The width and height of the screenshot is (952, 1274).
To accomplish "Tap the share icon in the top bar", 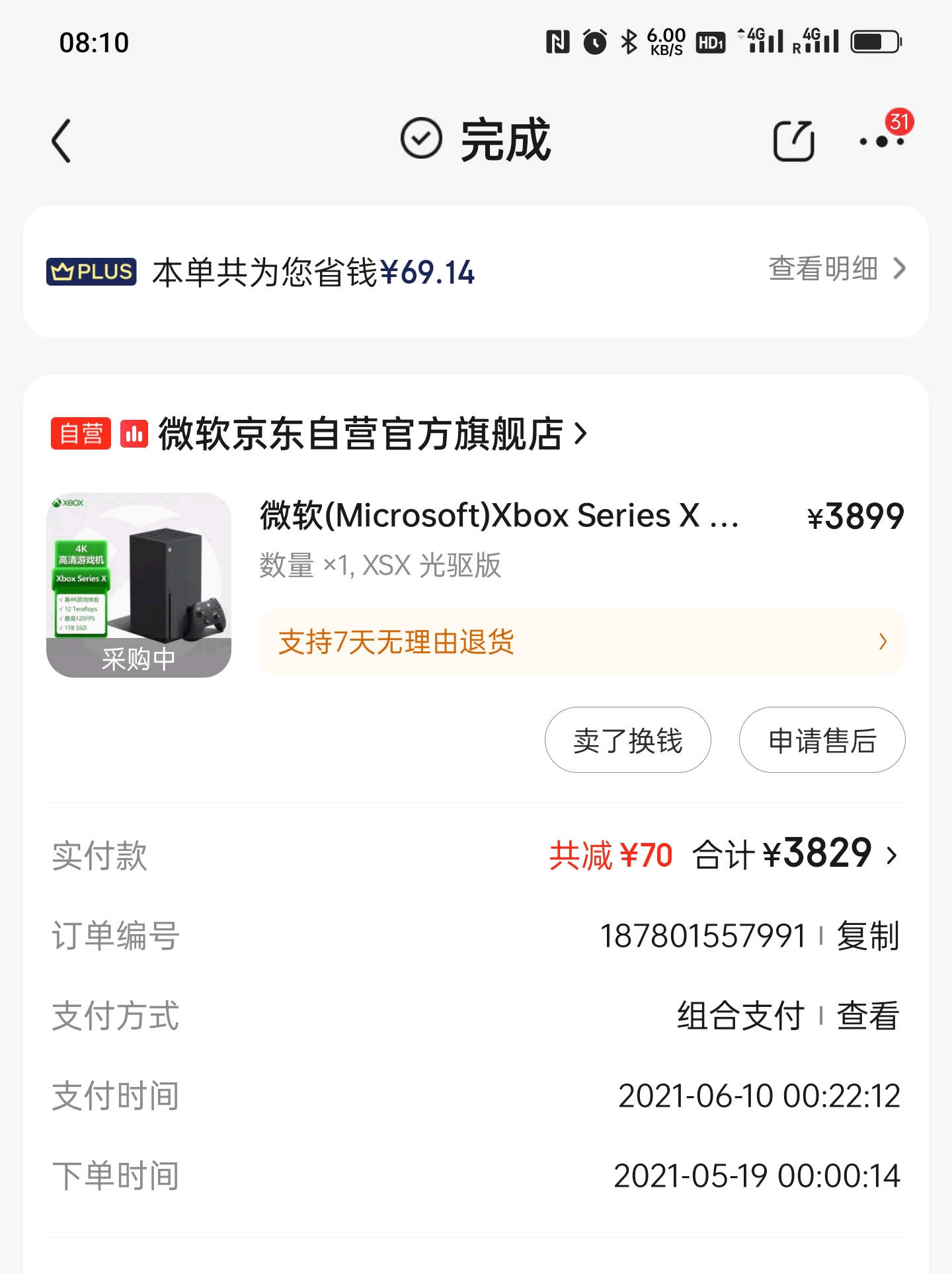I will click(795, 141).
